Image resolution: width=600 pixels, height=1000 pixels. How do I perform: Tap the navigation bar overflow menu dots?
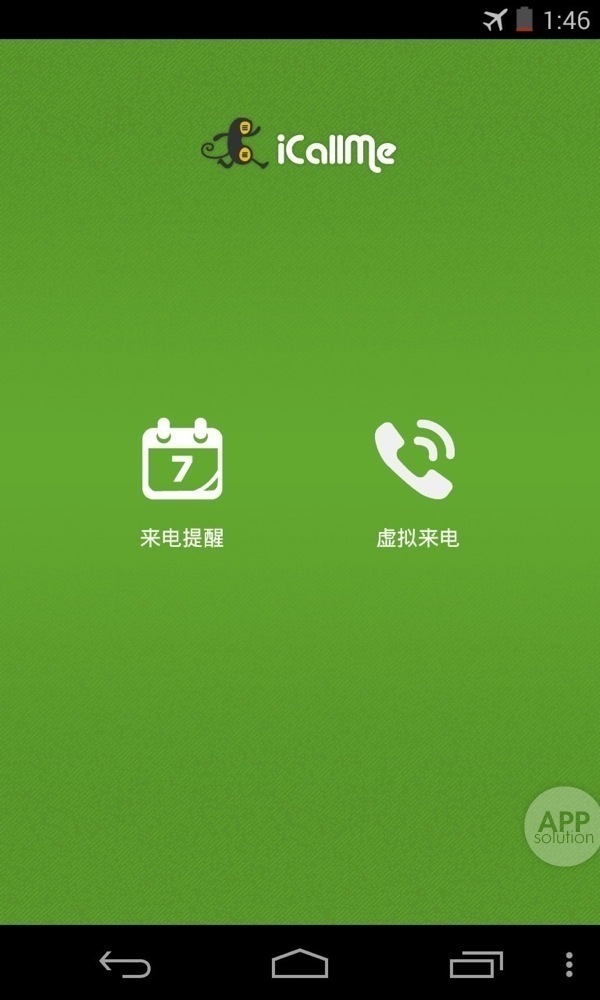tap(569, 964)
